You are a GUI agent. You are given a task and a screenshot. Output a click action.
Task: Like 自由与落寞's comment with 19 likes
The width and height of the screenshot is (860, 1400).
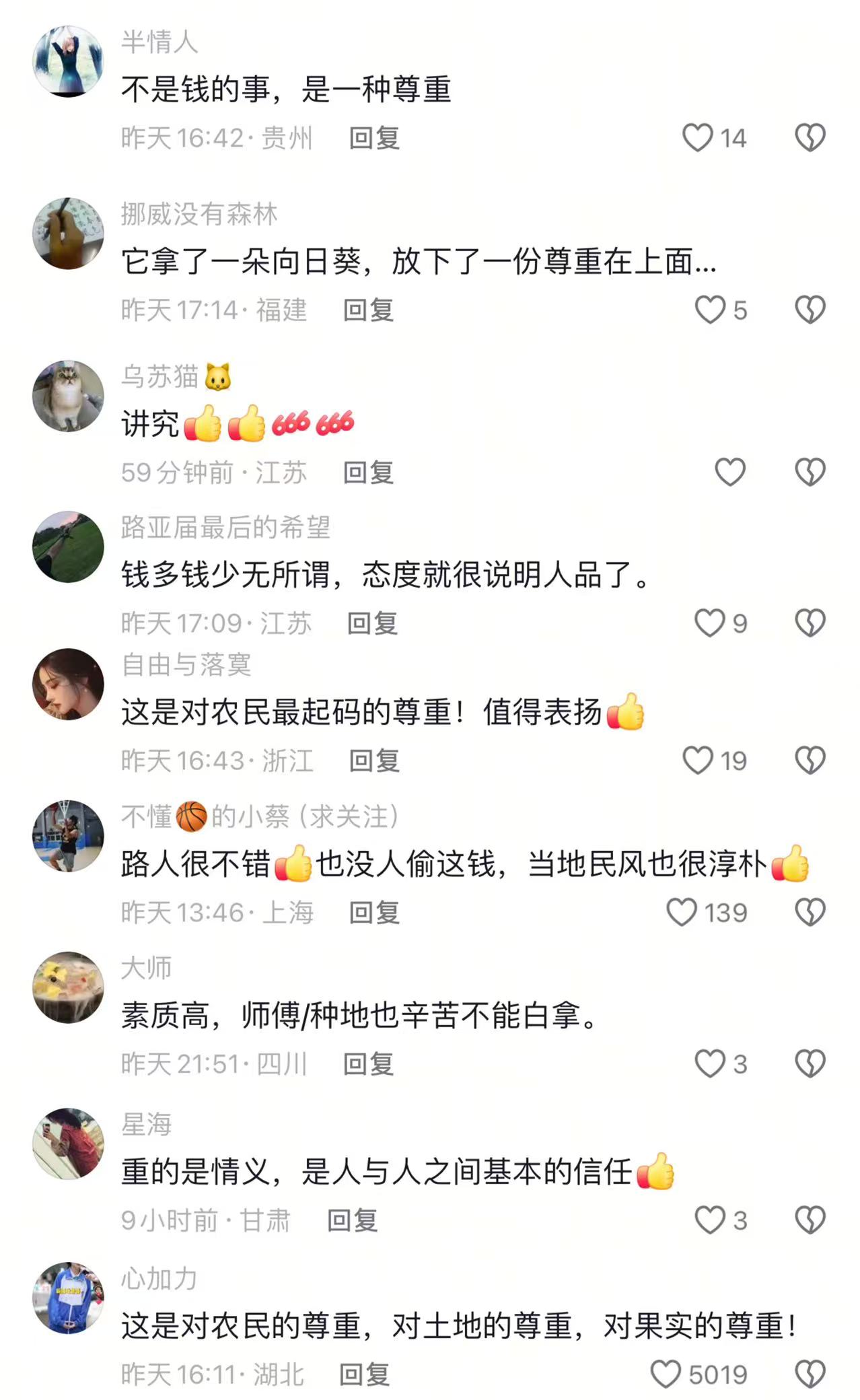[x=697, y=761]
